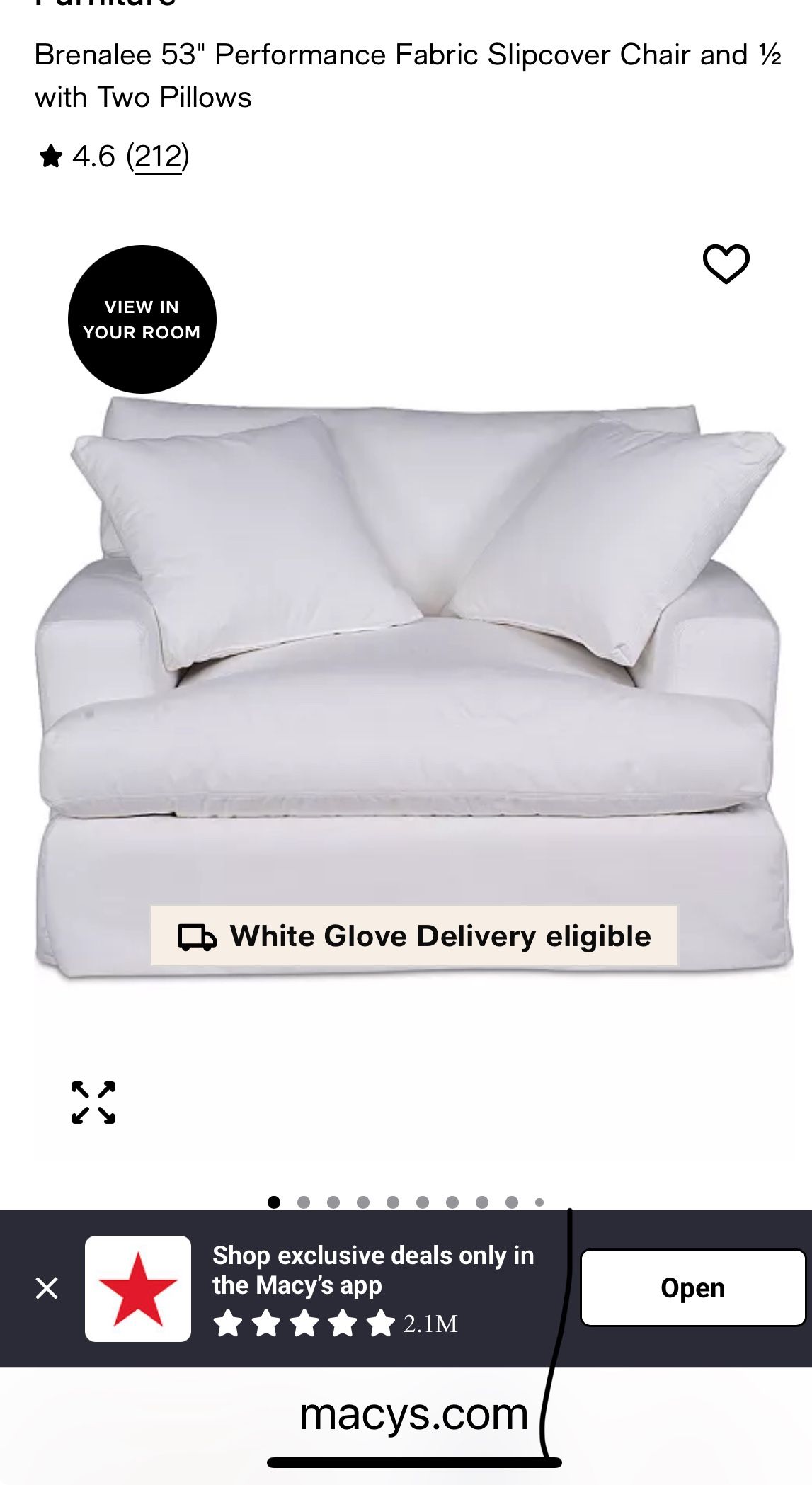812x1485 pixels.
Task: Add the Brenalee chair to favorites
Action: [x=726, y=264]
